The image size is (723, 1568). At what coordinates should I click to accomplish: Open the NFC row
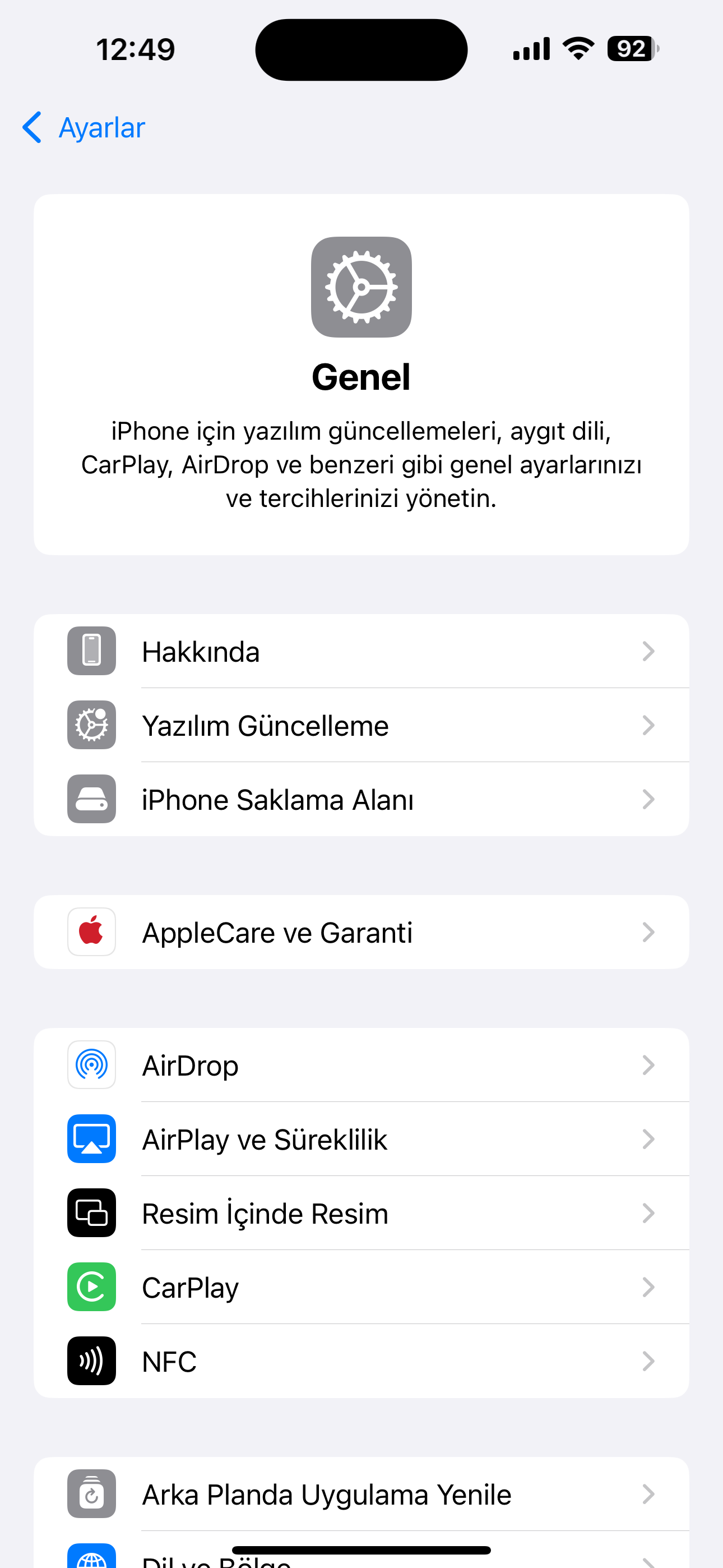tap(360, 1361)
